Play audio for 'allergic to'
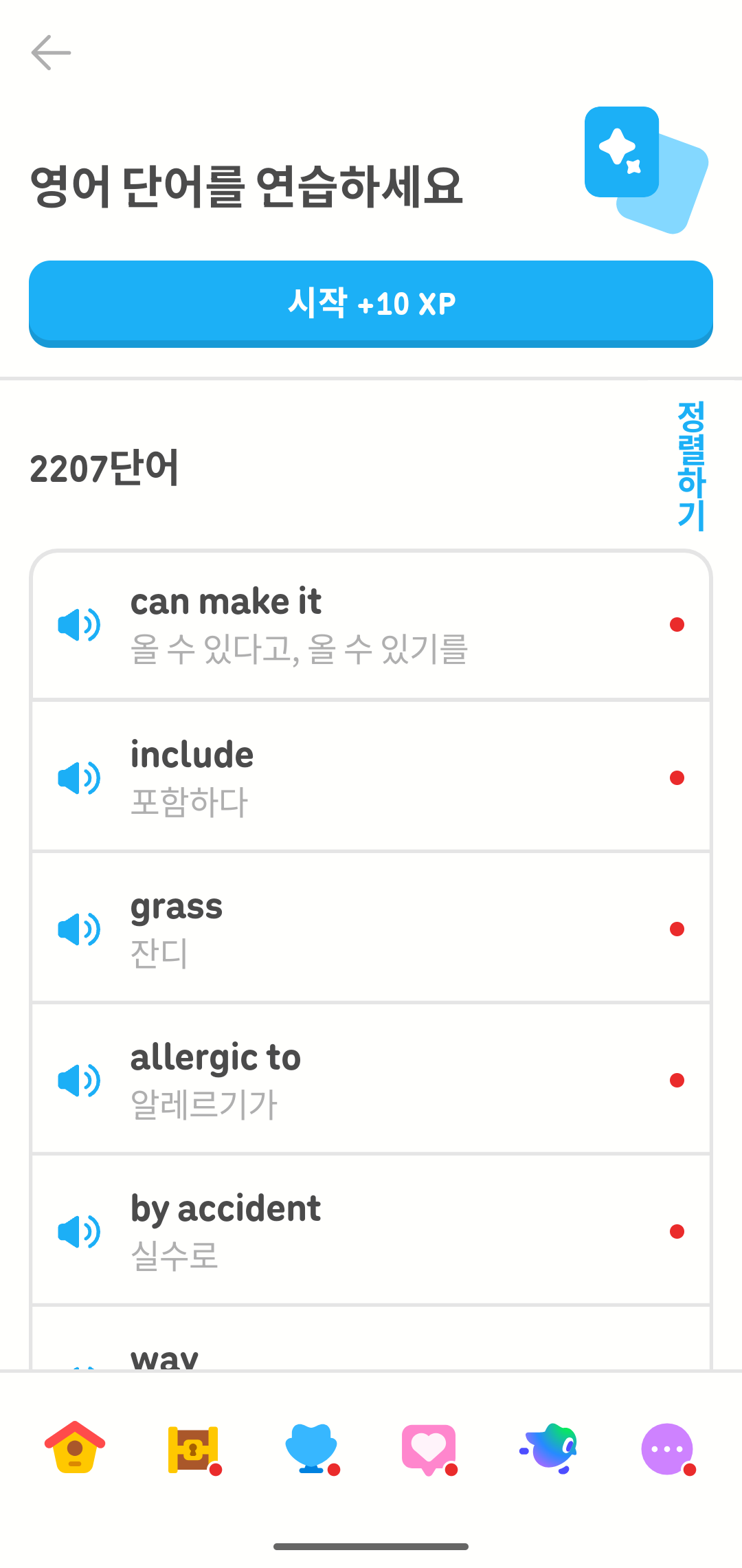 pos(79,1081)
